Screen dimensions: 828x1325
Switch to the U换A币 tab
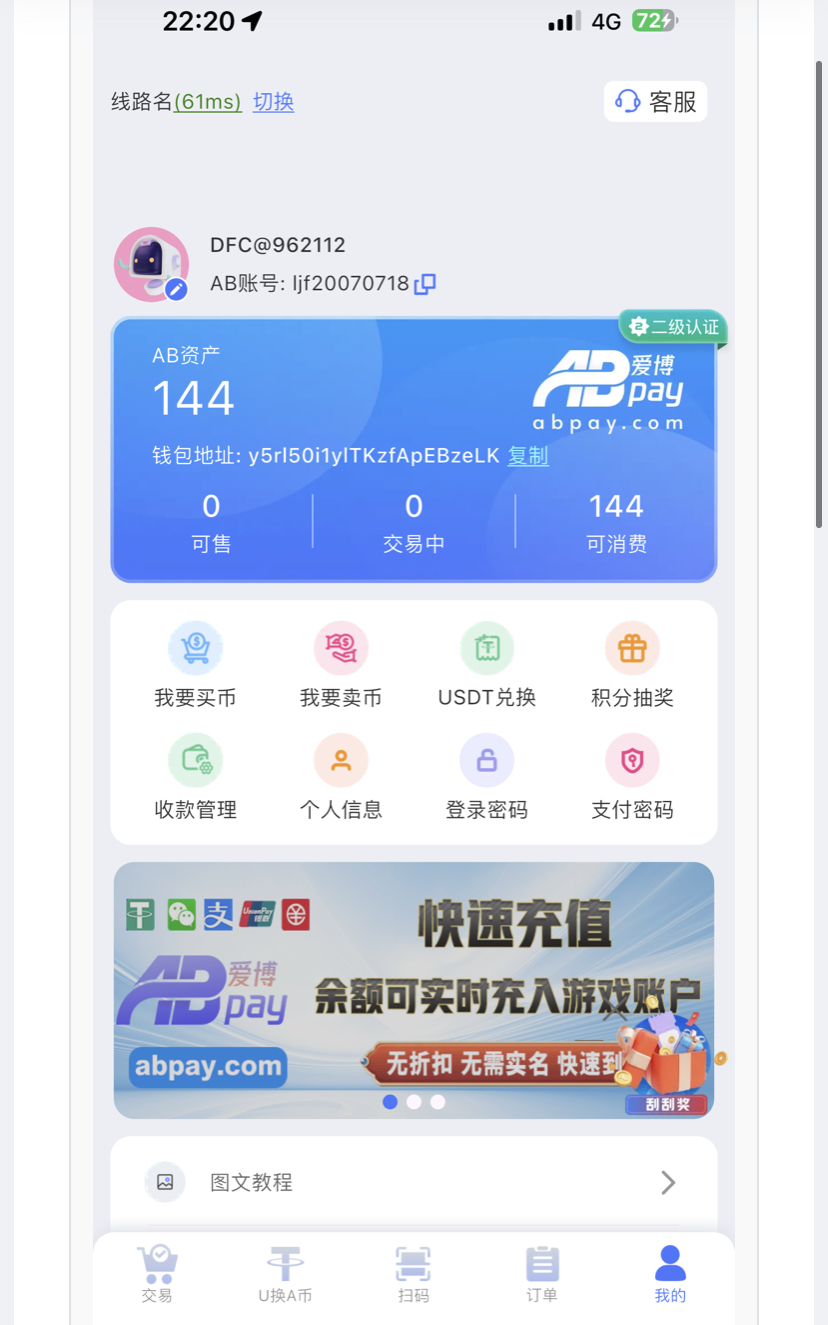click(285, 1274)
